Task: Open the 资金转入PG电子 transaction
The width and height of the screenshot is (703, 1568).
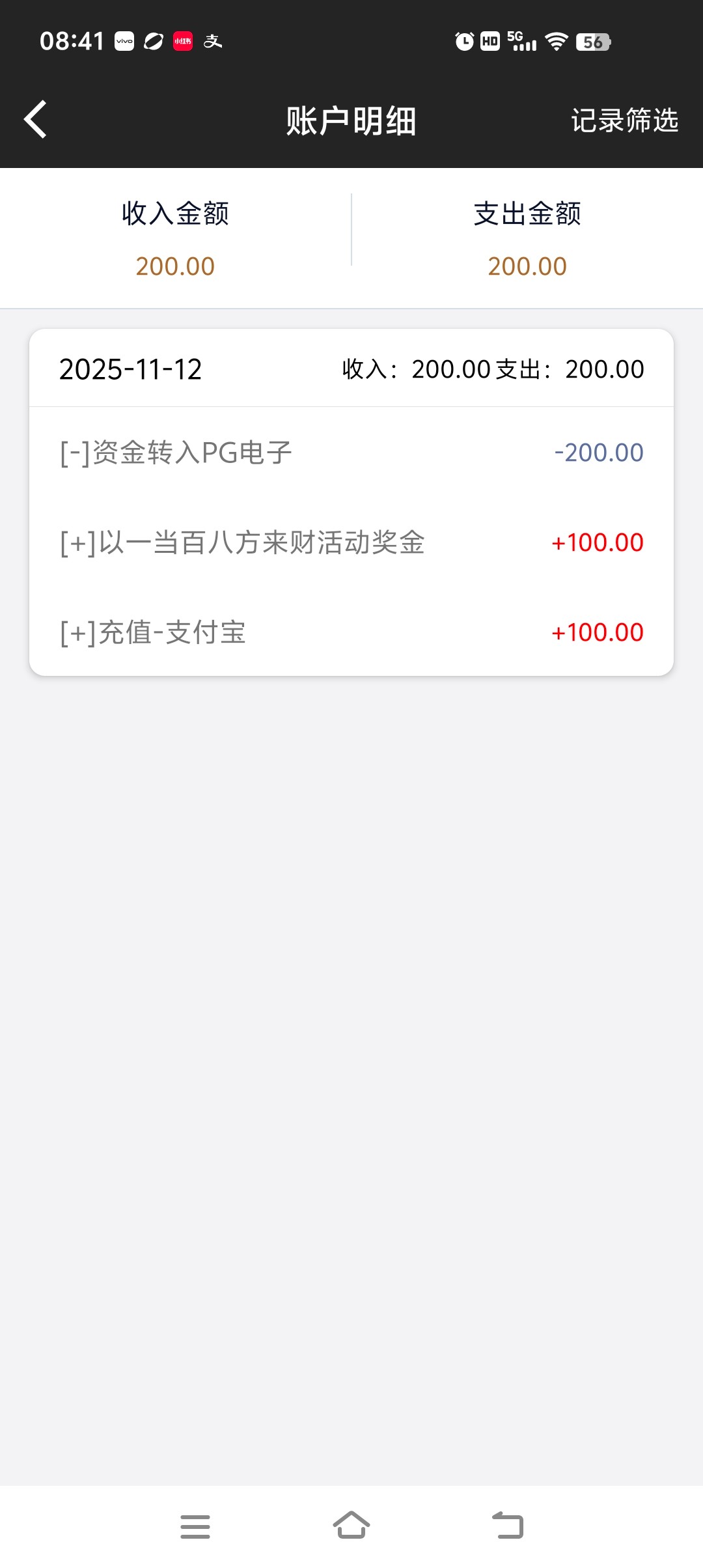Action: [351, 453]
